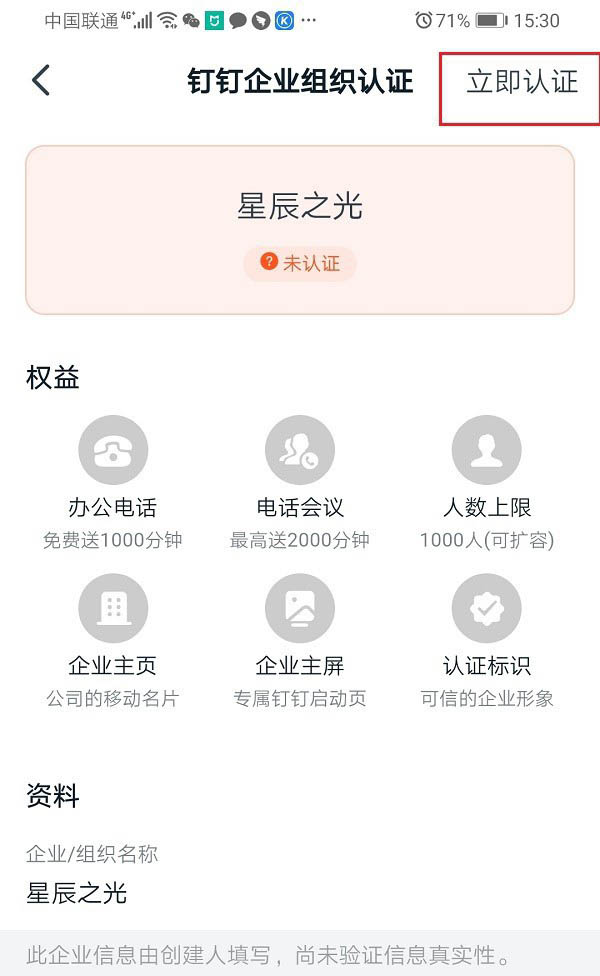The width and height of the screenshot is (600, 976).
Task: Go back using the top-left arrow
Action: [41, 80]
